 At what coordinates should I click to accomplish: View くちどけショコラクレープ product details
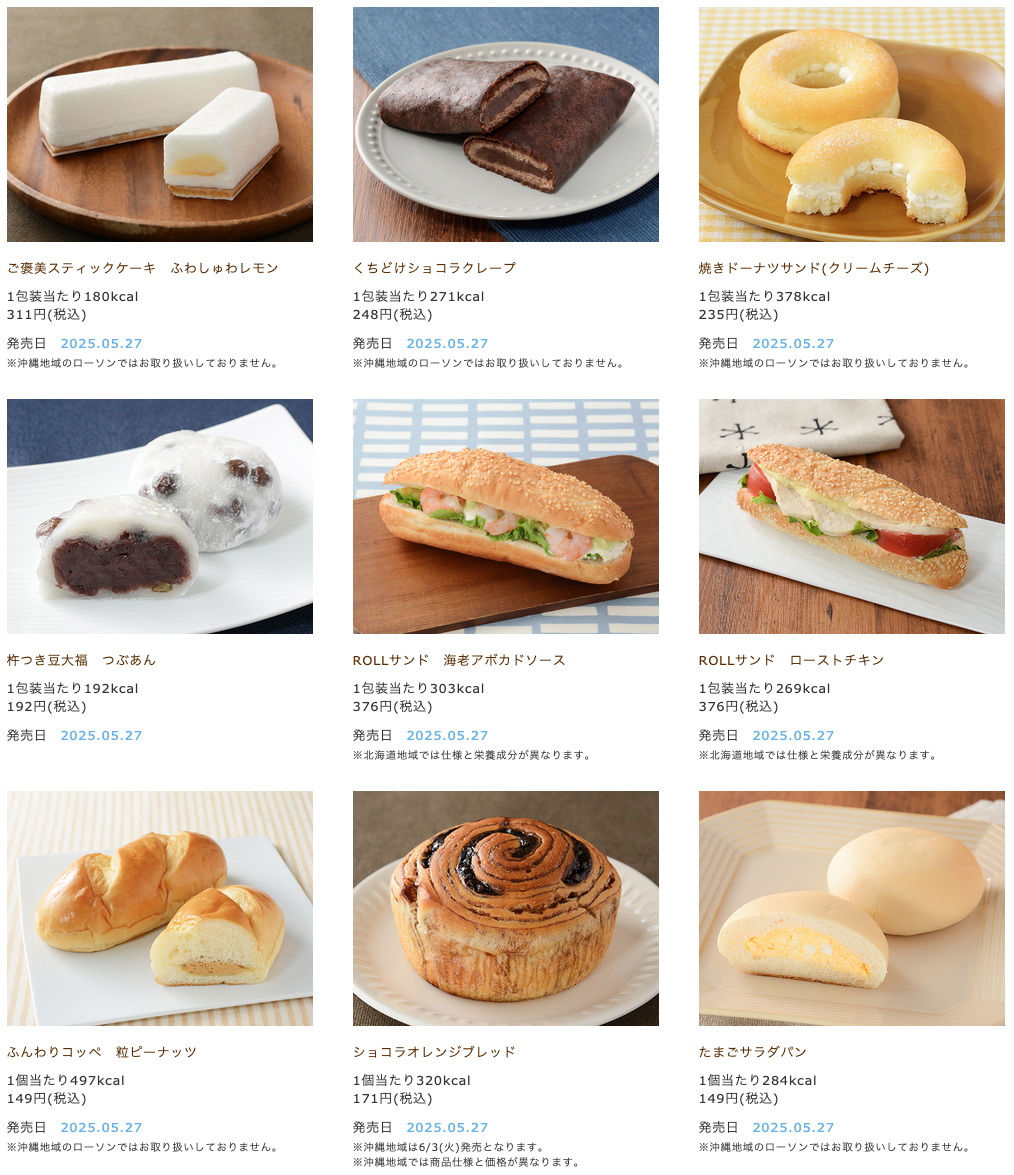(434, 268)
